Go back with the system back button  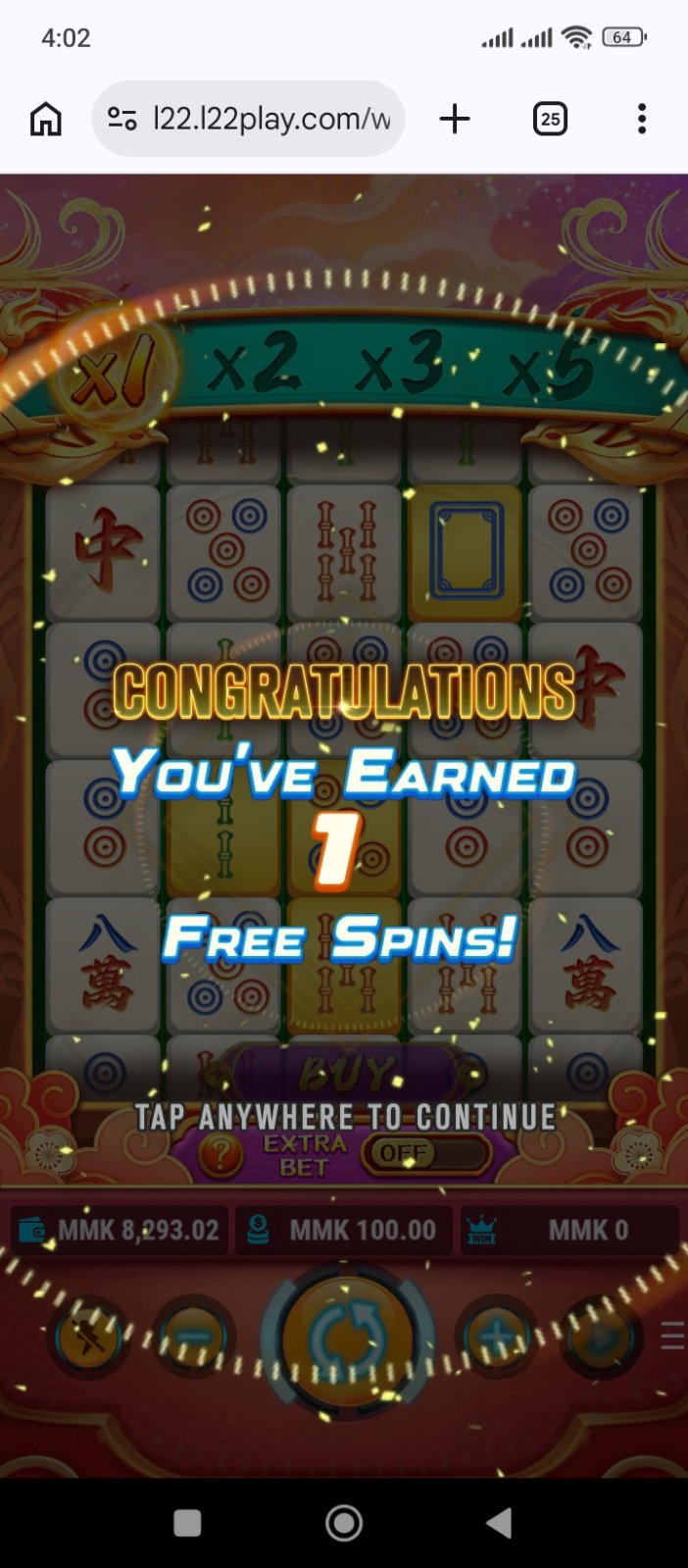click(x=499, y=1523)
